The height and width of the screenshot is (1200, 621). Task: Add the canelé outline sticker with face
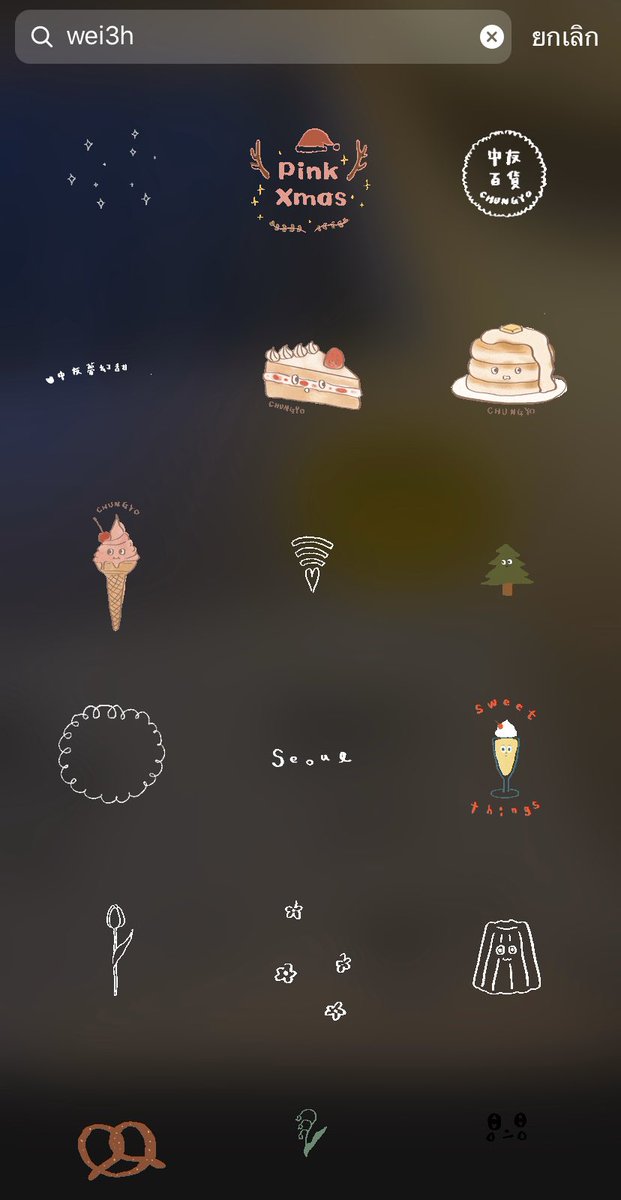pyautogui.click(x=506, y=957)
